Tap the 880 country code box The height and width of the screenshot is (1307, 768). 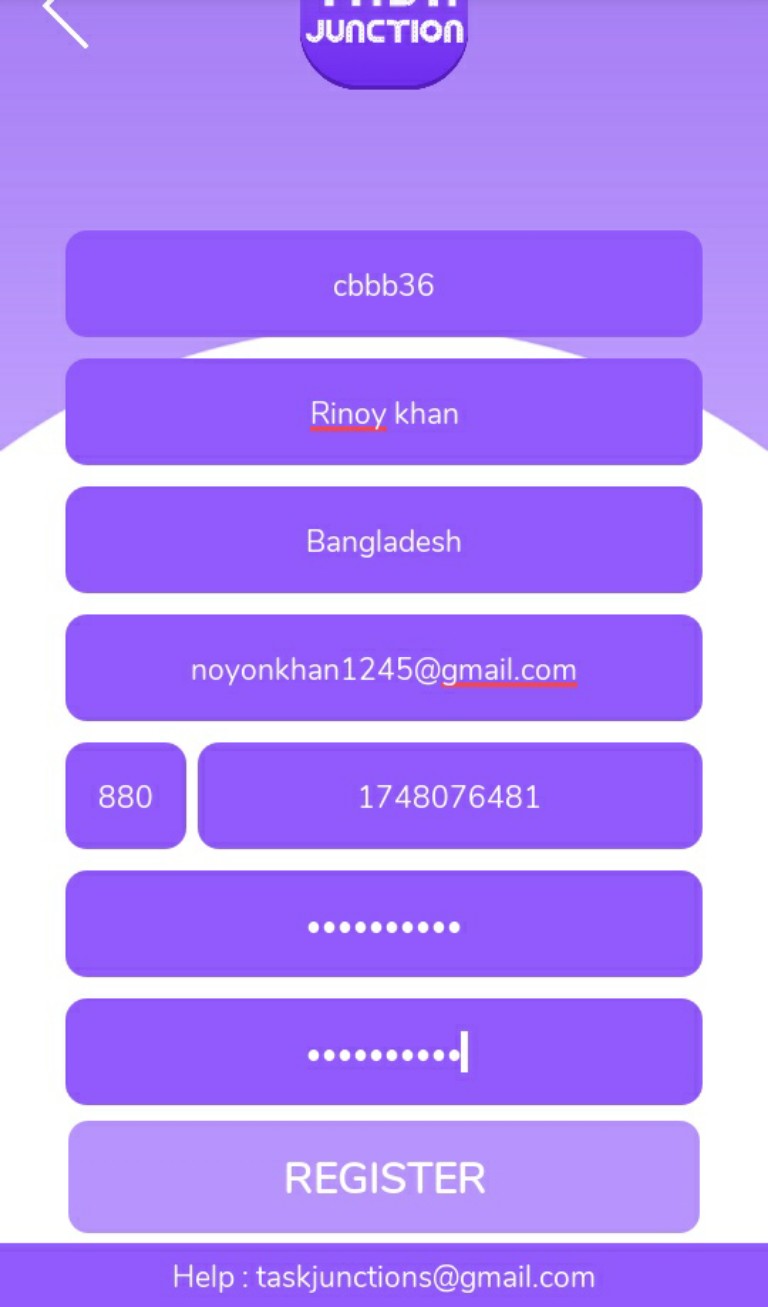tap(126, 796)
